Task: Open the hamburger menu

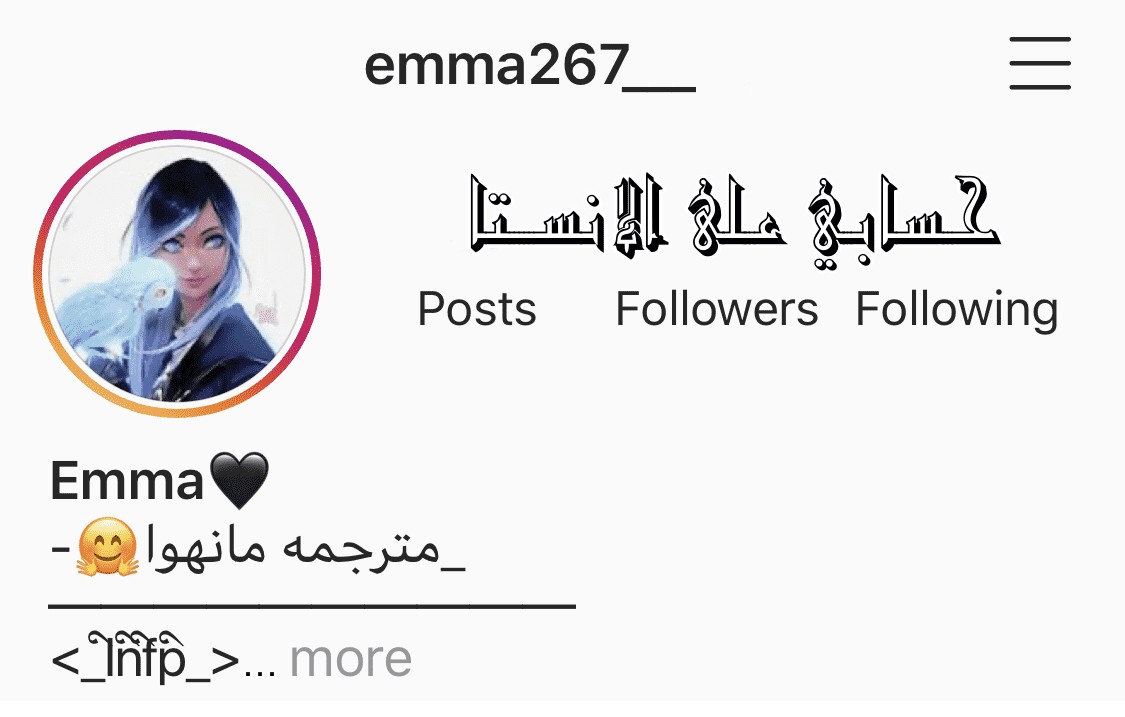Action: (1039, 64)
